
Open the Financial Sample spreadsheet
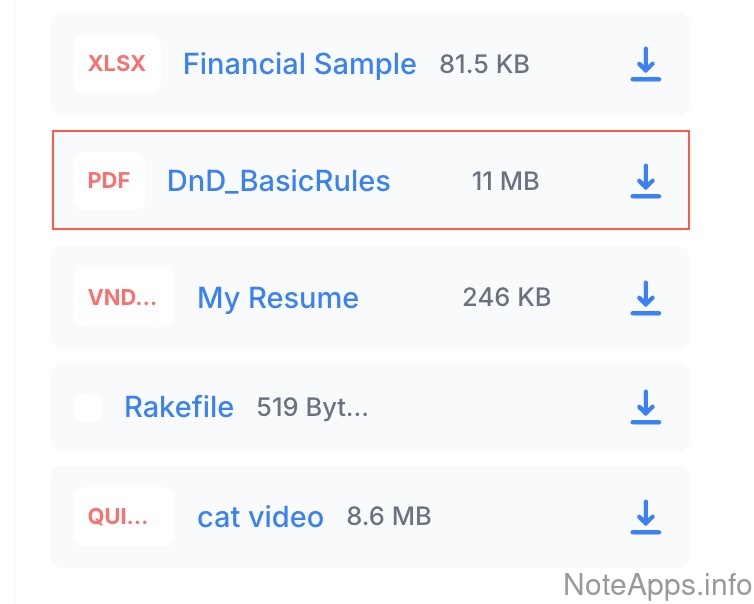[299, 65]
